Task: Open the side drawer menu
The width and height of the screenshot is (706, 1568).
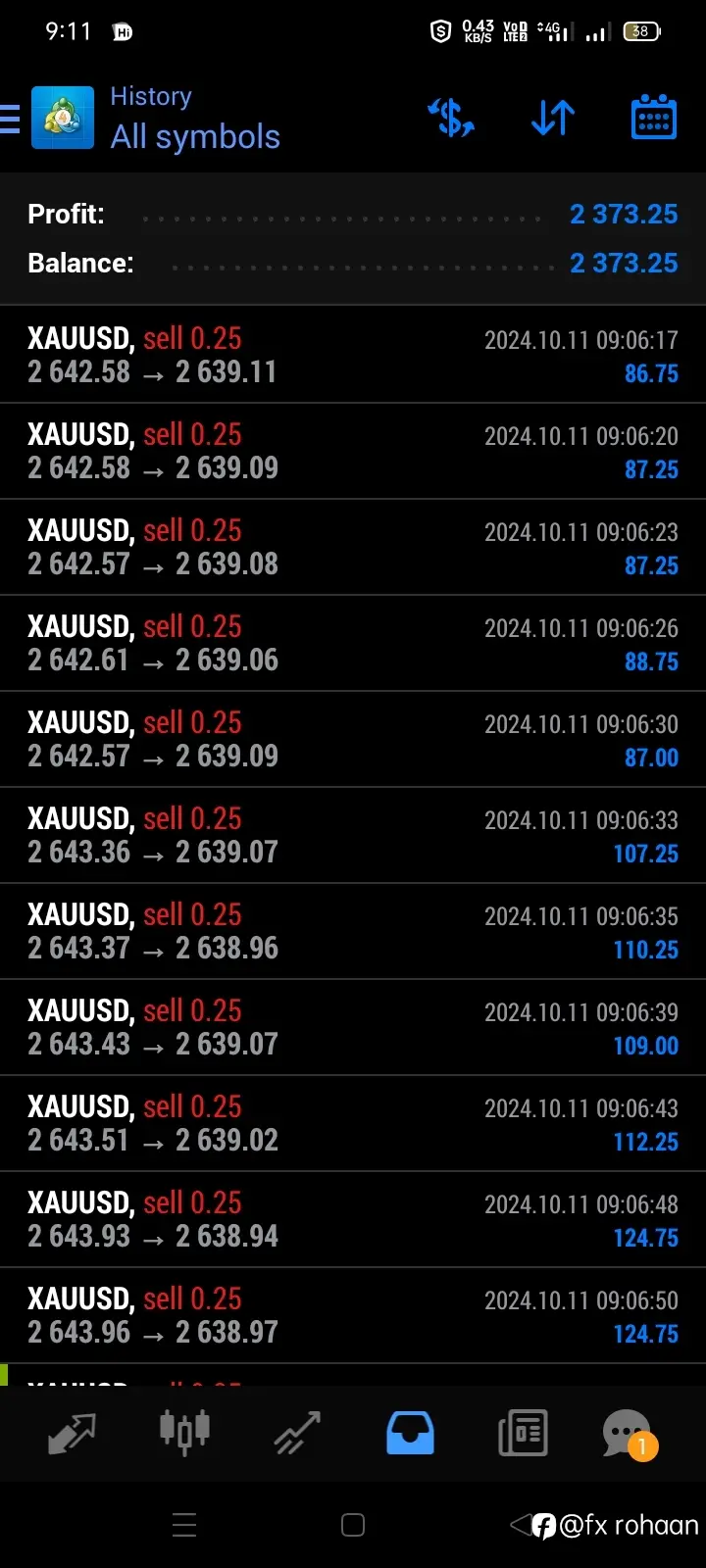Action: (9, 119)
